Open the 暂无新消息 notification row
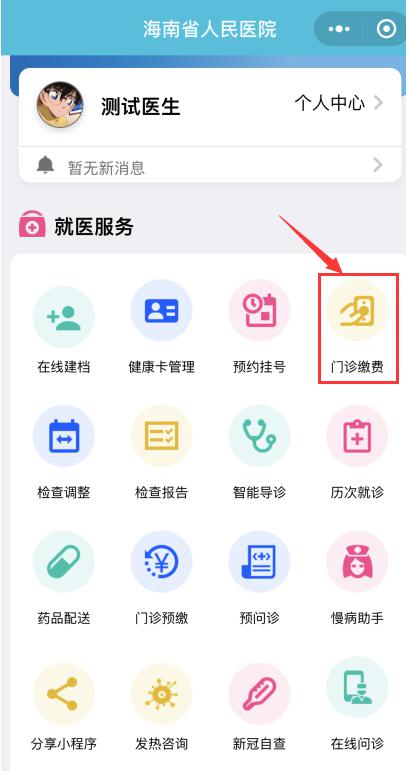Screen dimensions: 406x771 coord(210,165)
